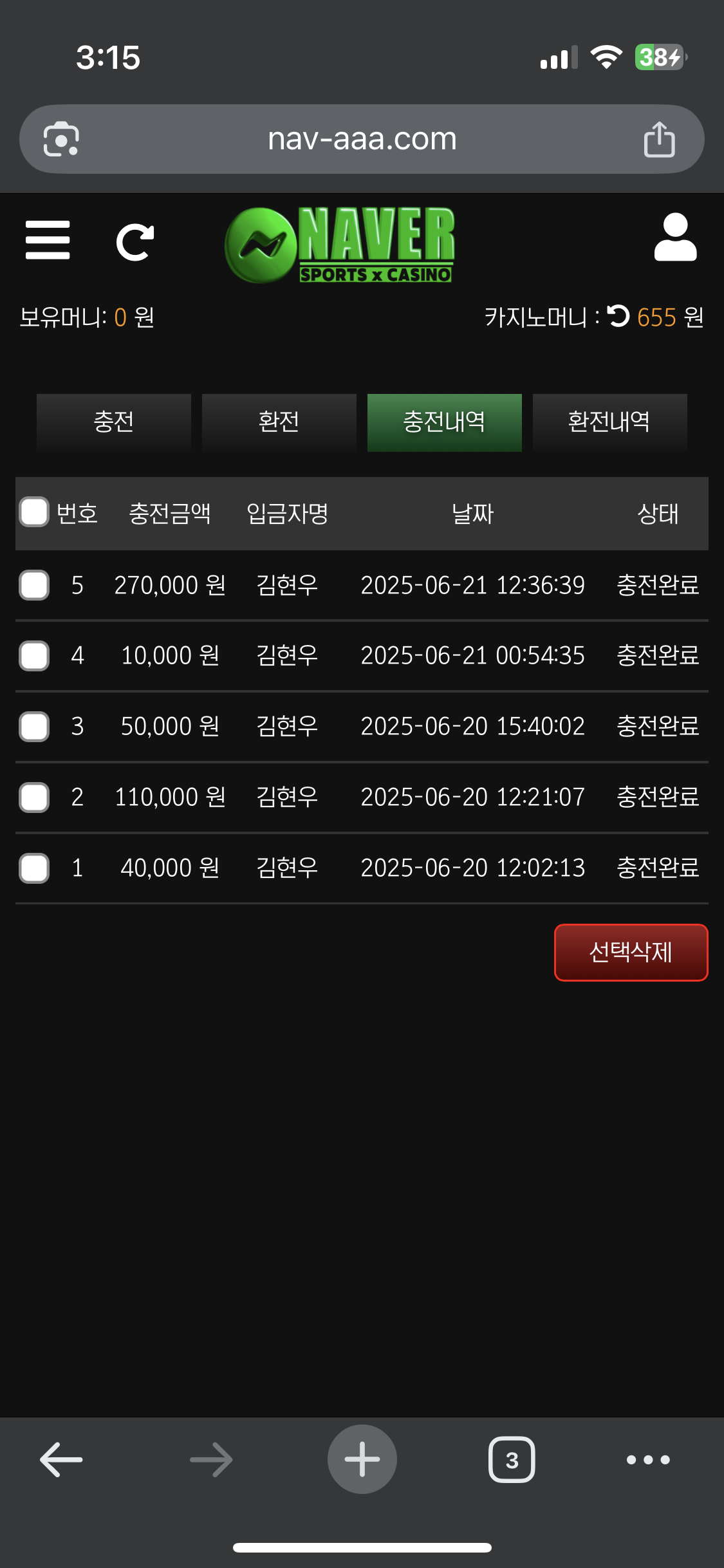724x1568 pixels.
Task: Open a new browser tab
Action: click(362, 1459)
